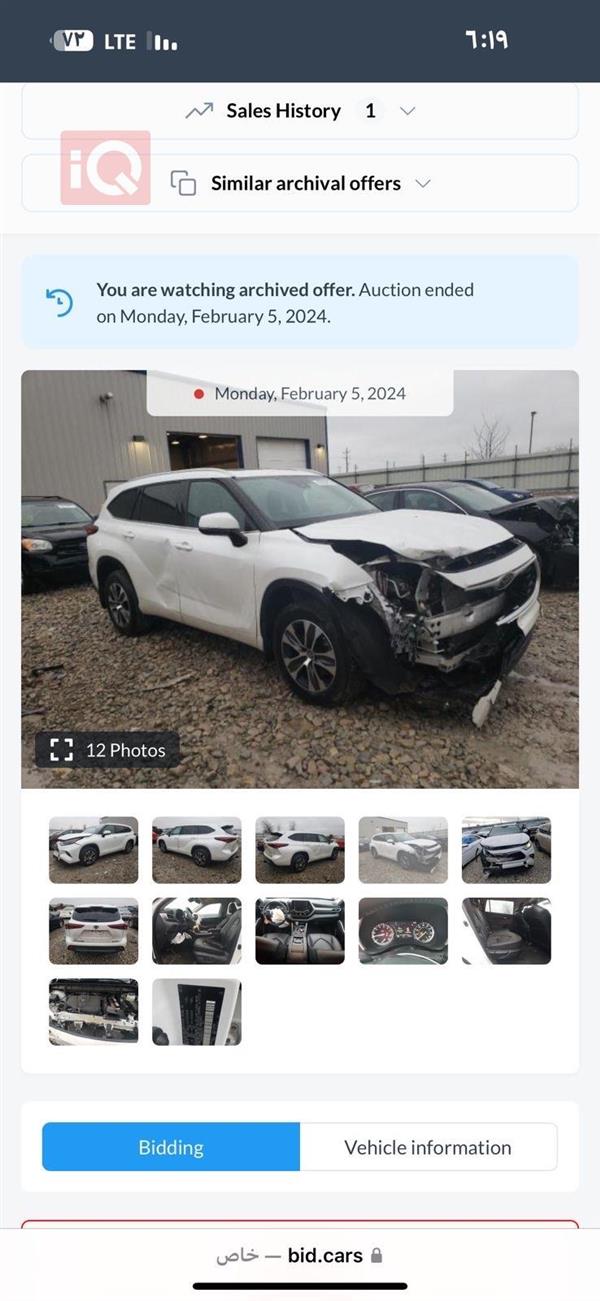The image size is (600, 1301).
Task: Open the first thumbnail in the gallery
Action: point(94,850)
